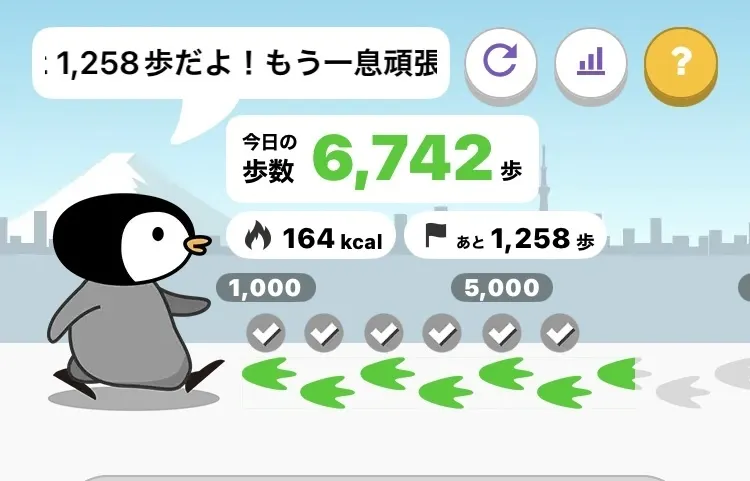Refresh the step count
This screenshot has width=750, height=481.
click(501, 62)
